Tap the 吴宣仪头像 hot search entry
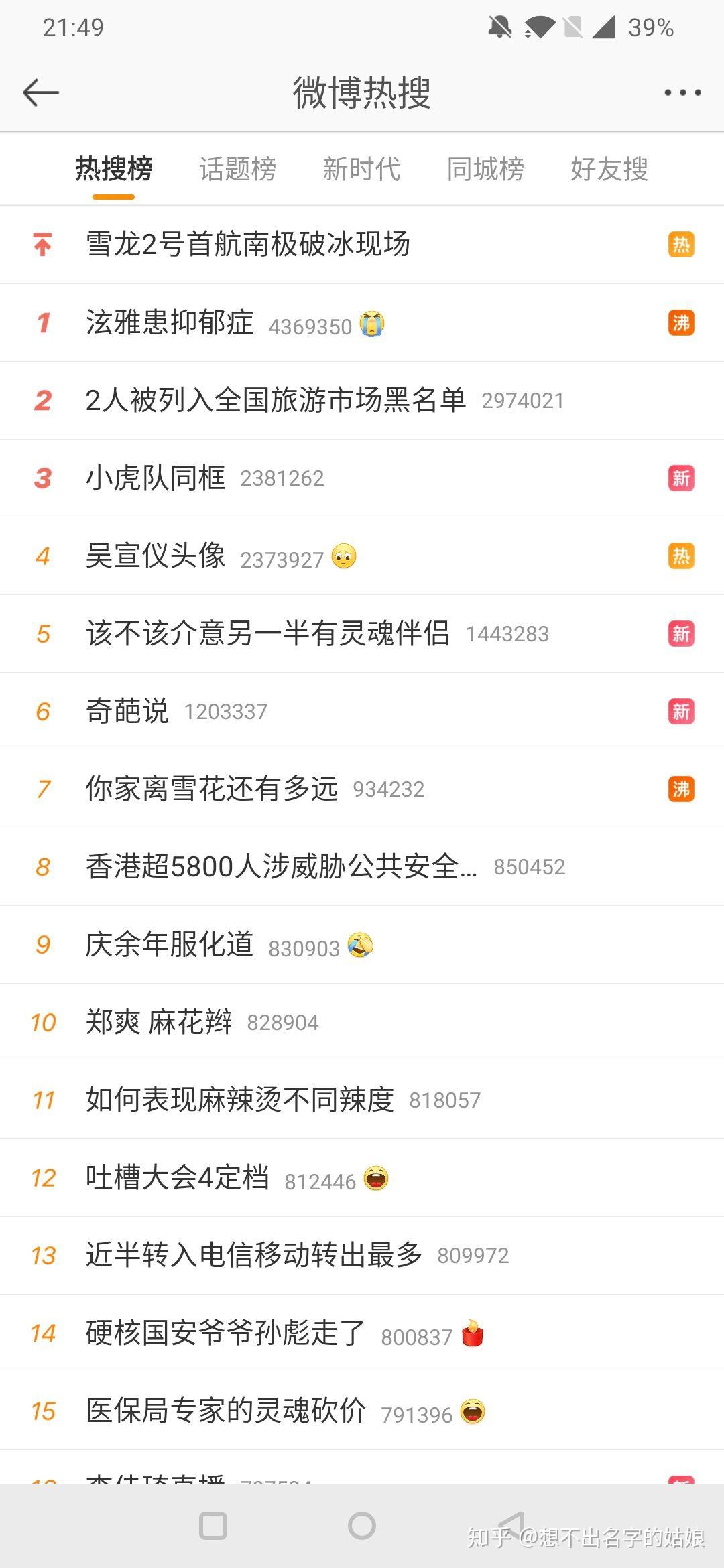Viewport: 724px width, 1568px height. [156, 556]
